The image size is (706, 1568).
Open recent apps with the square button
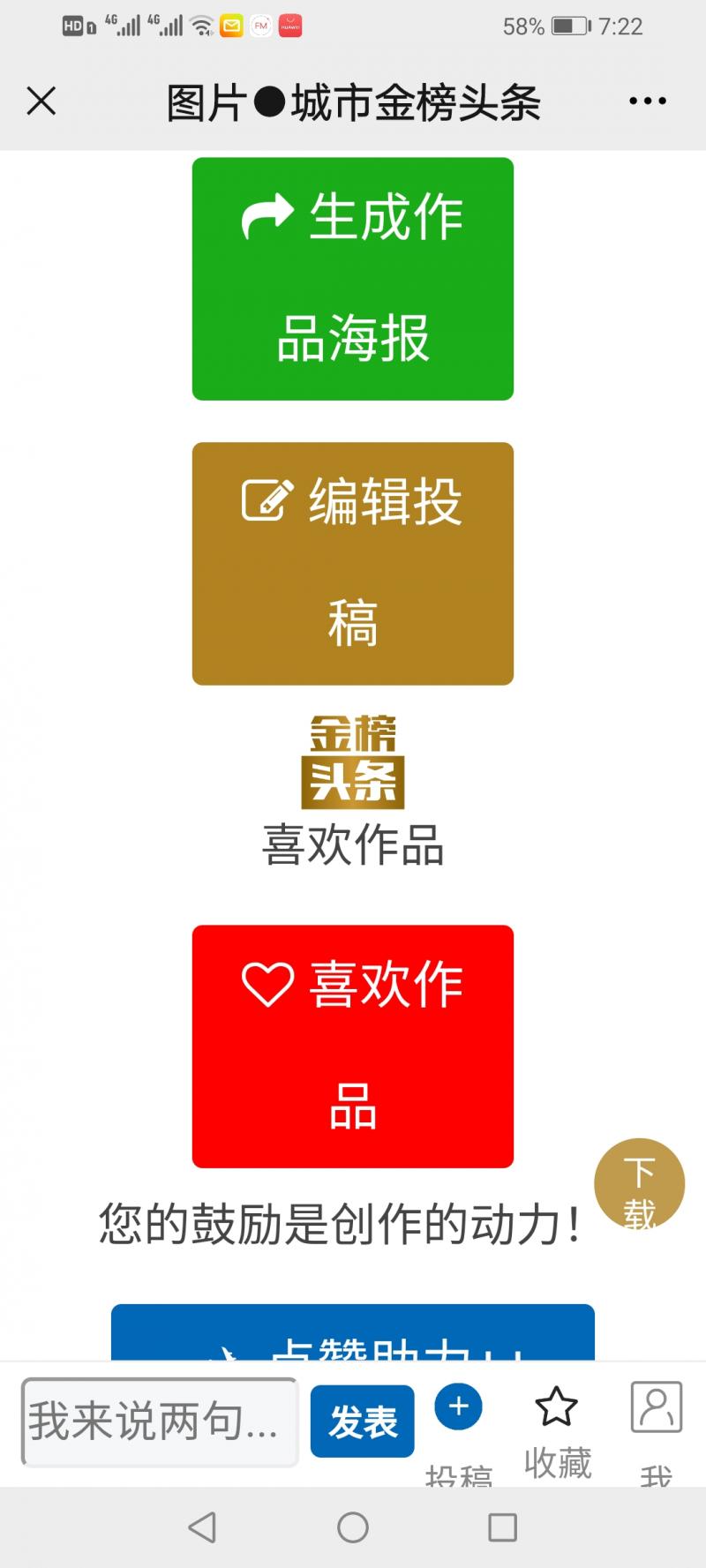503,1527
